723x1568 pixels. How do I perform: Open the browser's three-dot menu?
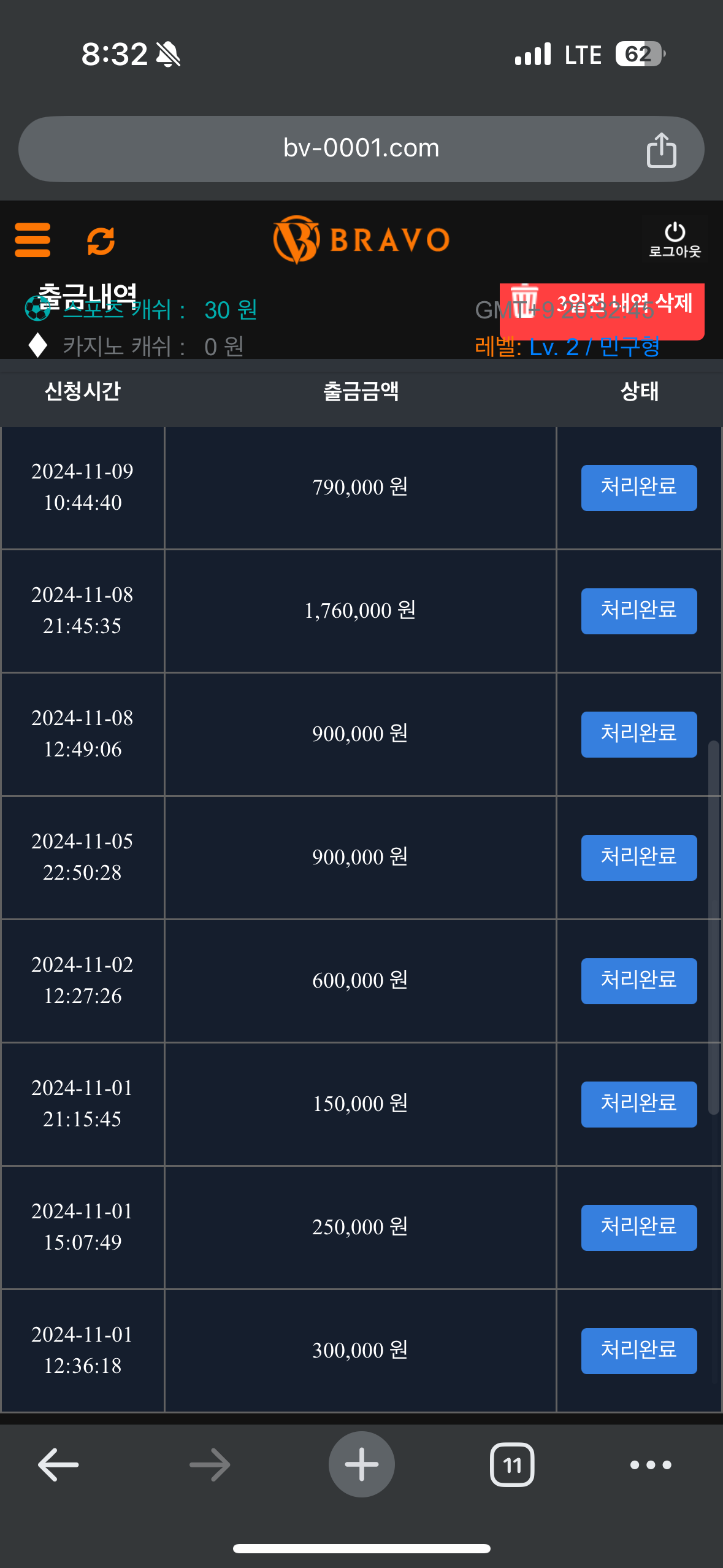pyautogui.click(x=651, y=1464)
